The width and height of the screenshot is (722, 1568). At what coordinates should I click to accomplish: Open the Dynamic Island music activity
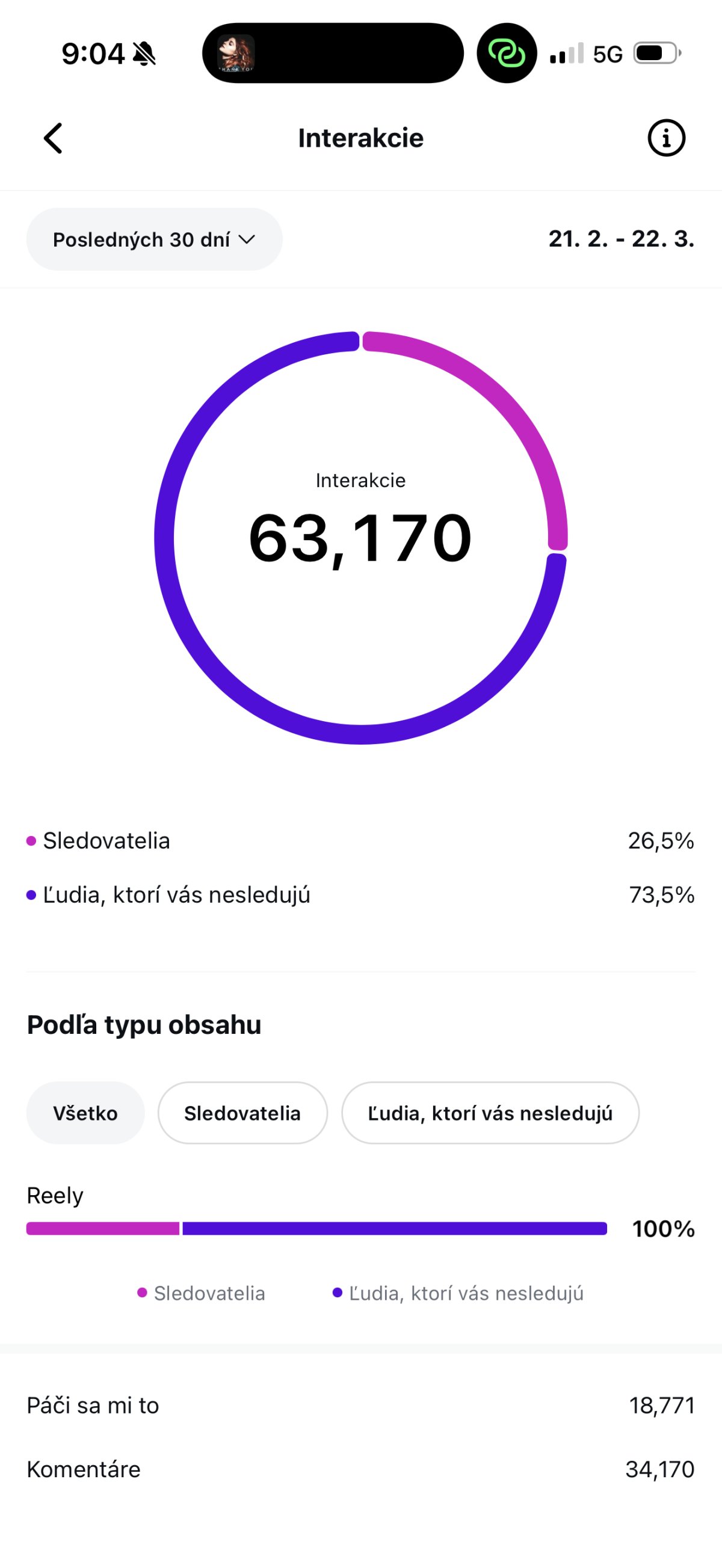(x=332, y=54)
